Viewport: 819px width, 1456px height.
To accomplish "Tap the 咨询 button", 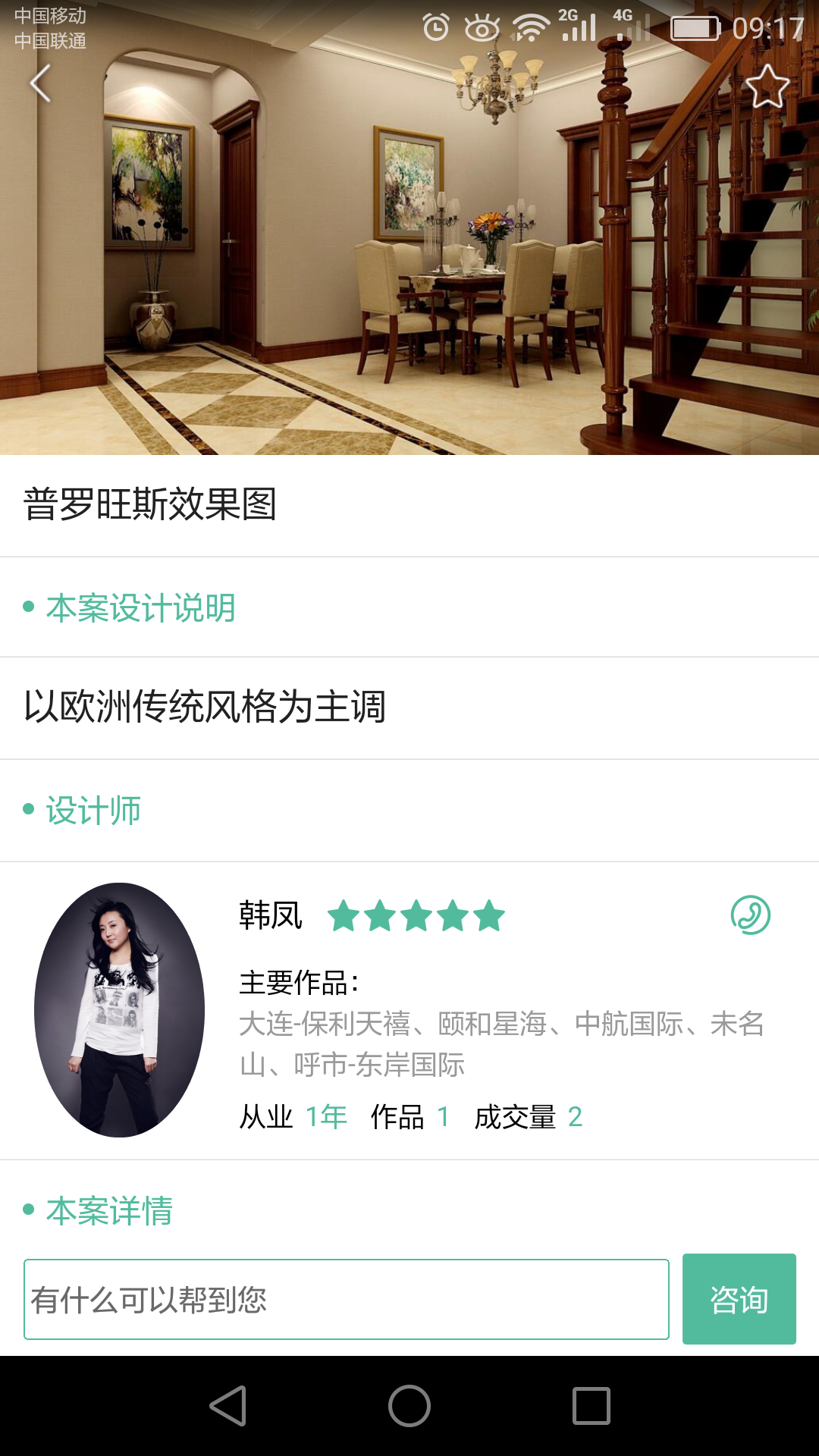I will pos(739,1299).
